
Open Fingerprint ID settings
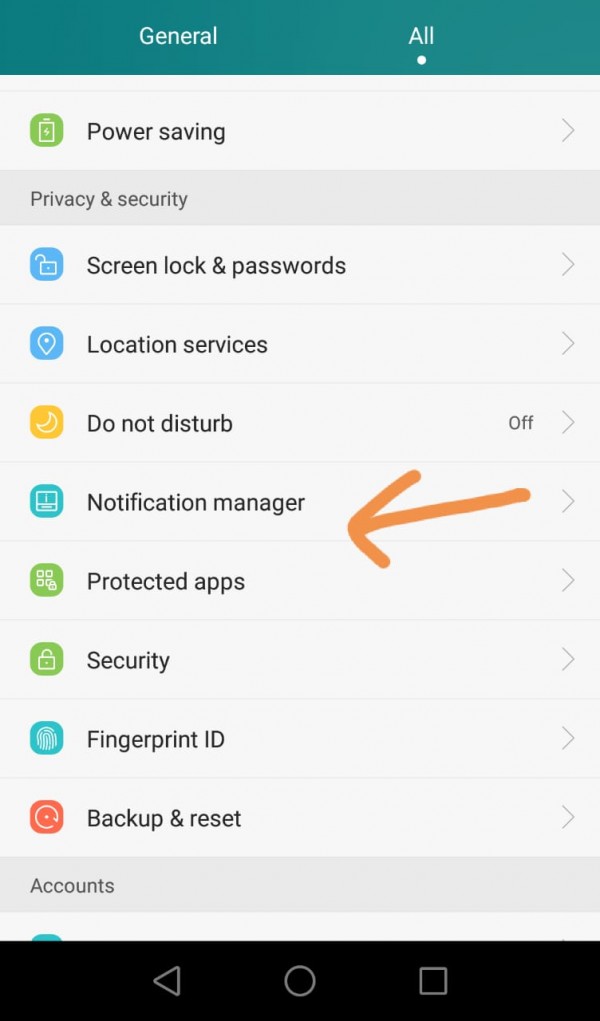[300, 739]
